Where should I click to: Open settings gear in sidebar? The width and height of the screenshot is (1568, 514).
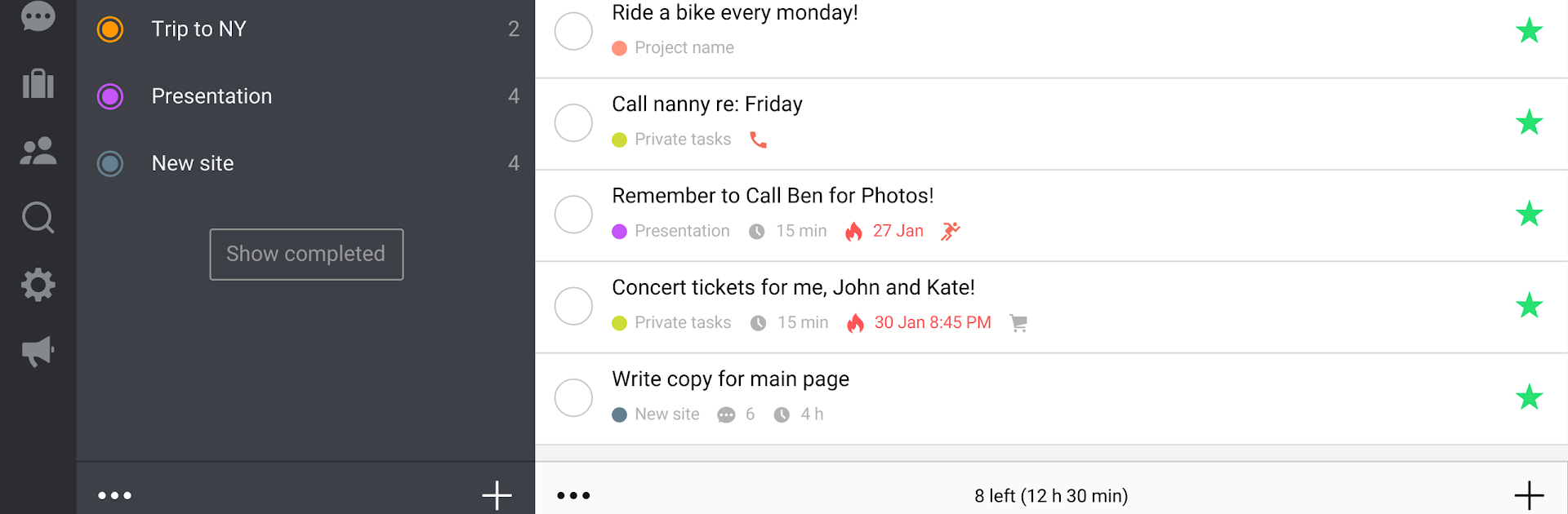(x=38, y=285)
